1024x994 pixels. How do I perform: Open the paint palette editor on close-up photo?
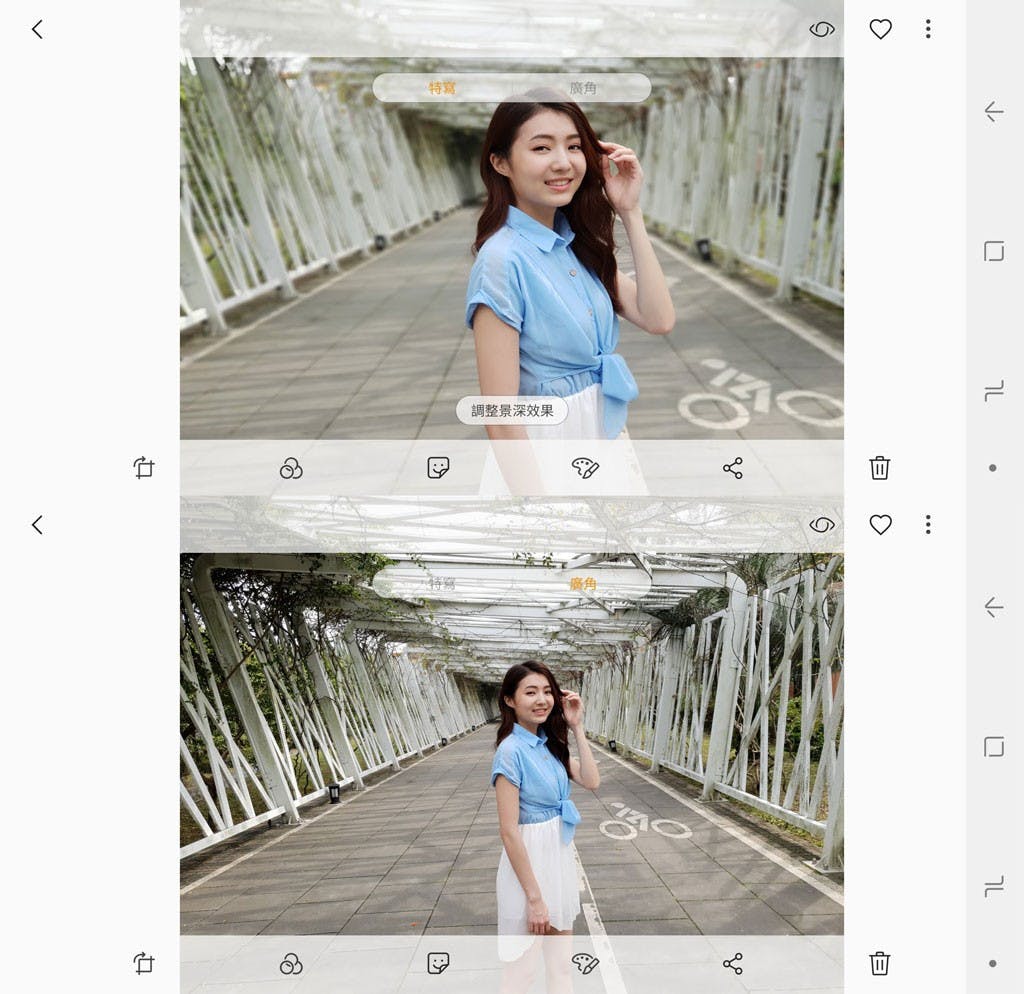click(585, 468)
